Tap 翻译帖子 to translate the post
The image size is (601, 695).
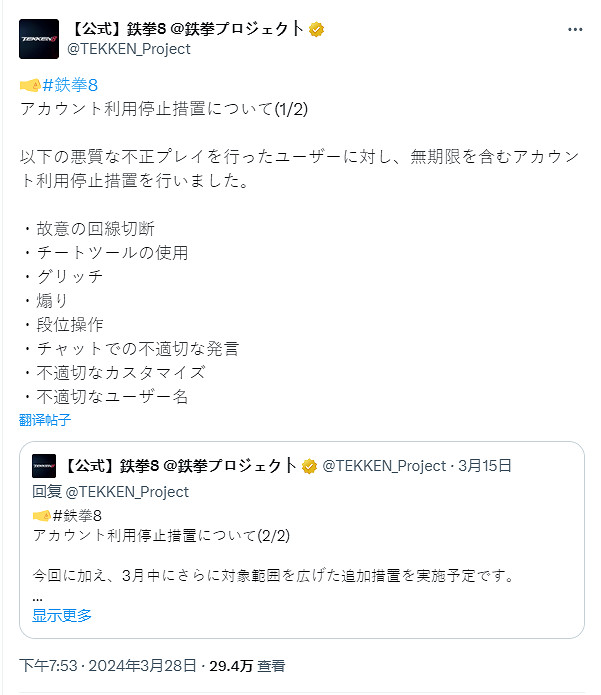pyautogui.click(x=45, y=420)
